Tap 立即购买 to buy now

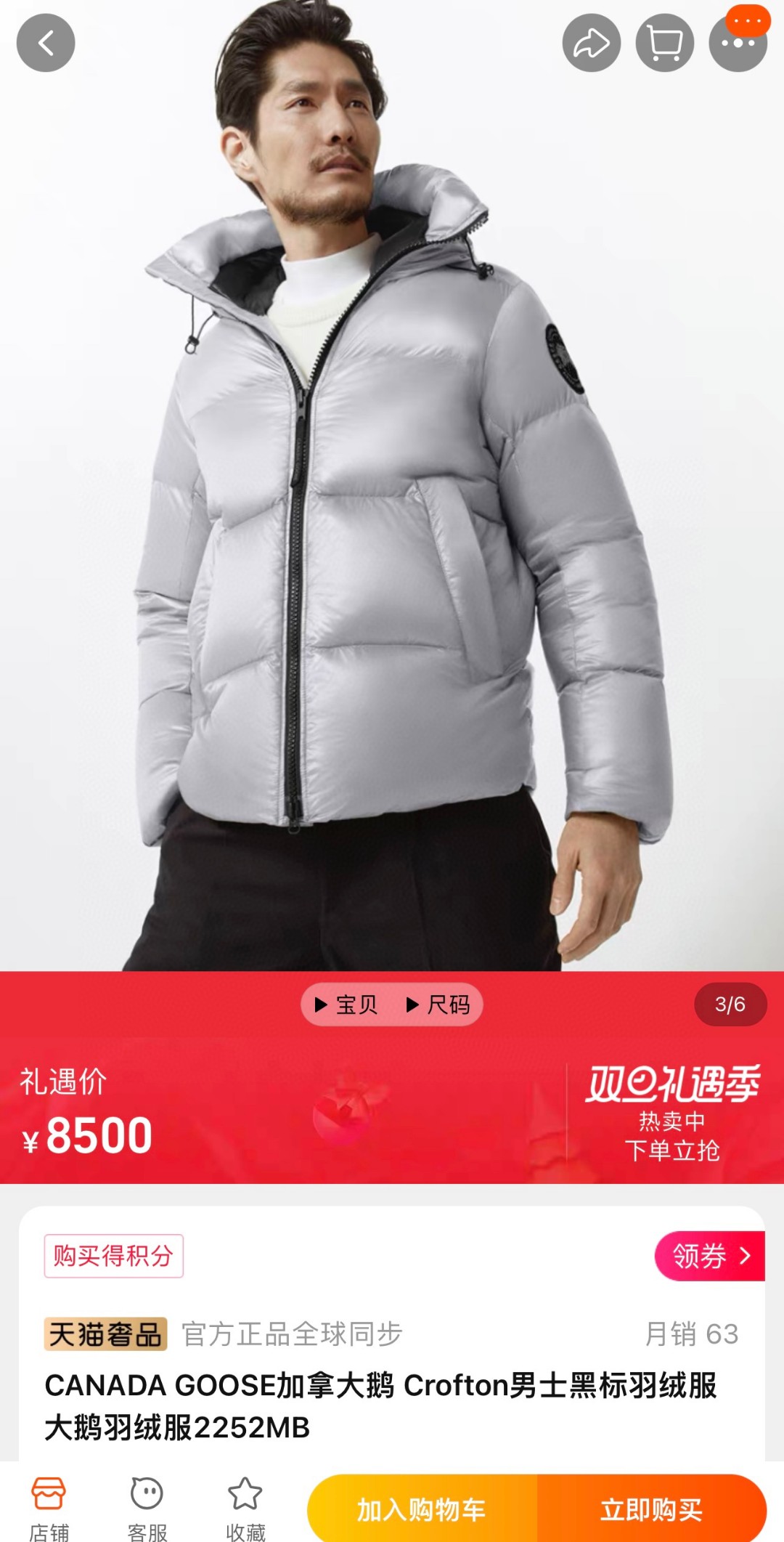coord(651,1510)
